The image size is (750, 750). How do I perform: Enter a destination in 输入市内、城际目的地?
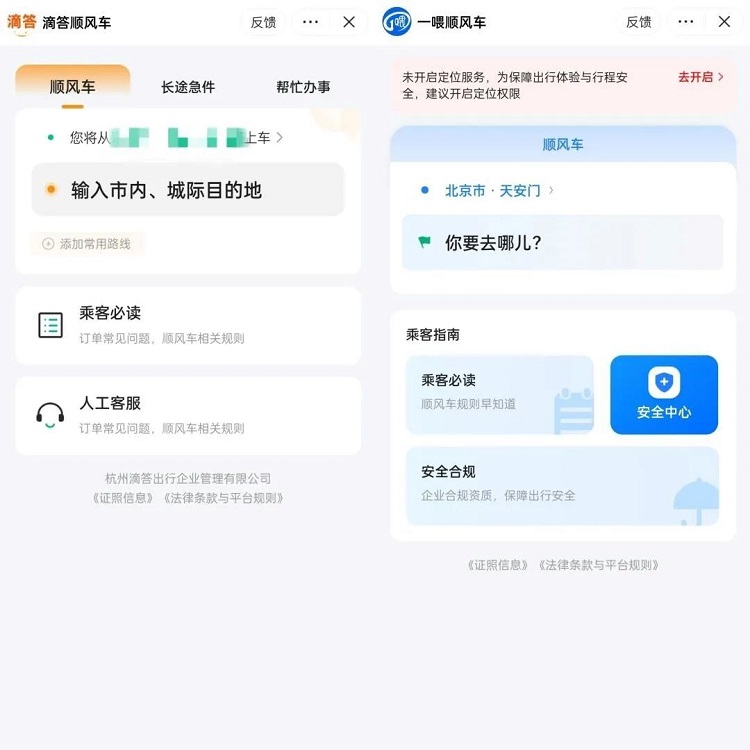coord(188,190)
